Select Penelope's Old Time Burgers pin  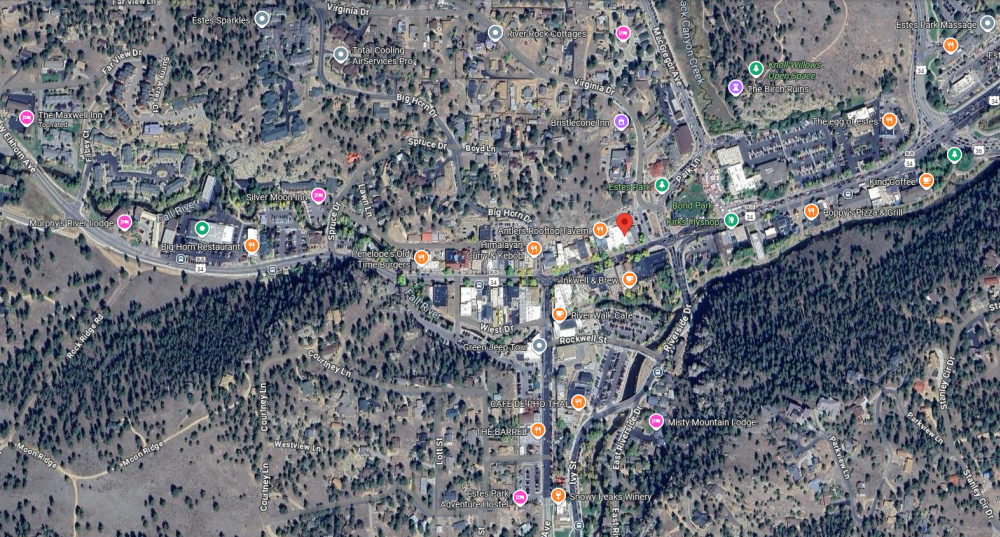tap(422, 258)
